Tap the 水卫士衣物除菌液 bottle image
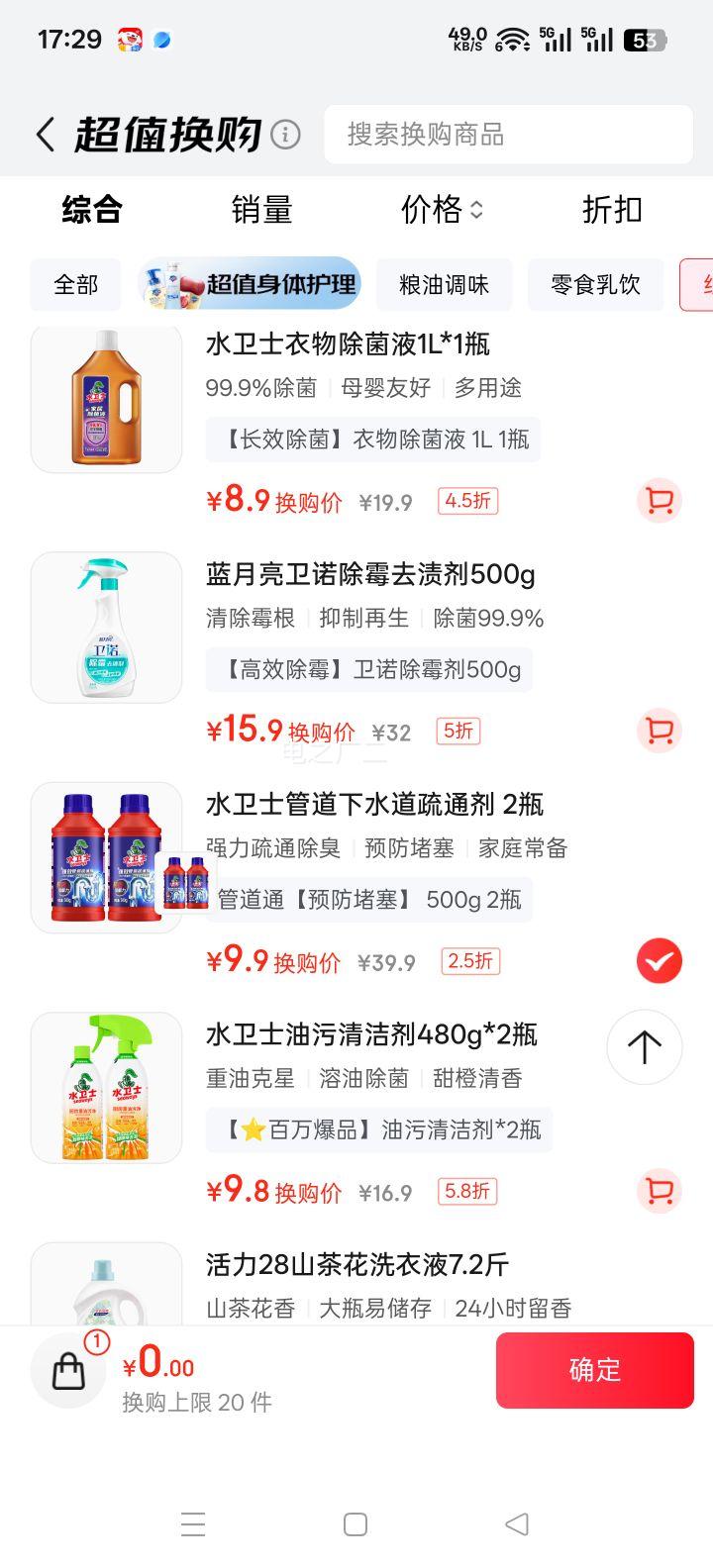The width and height of the screenshot is (713, 1568). pyautogui.click(x=106, y=398)
